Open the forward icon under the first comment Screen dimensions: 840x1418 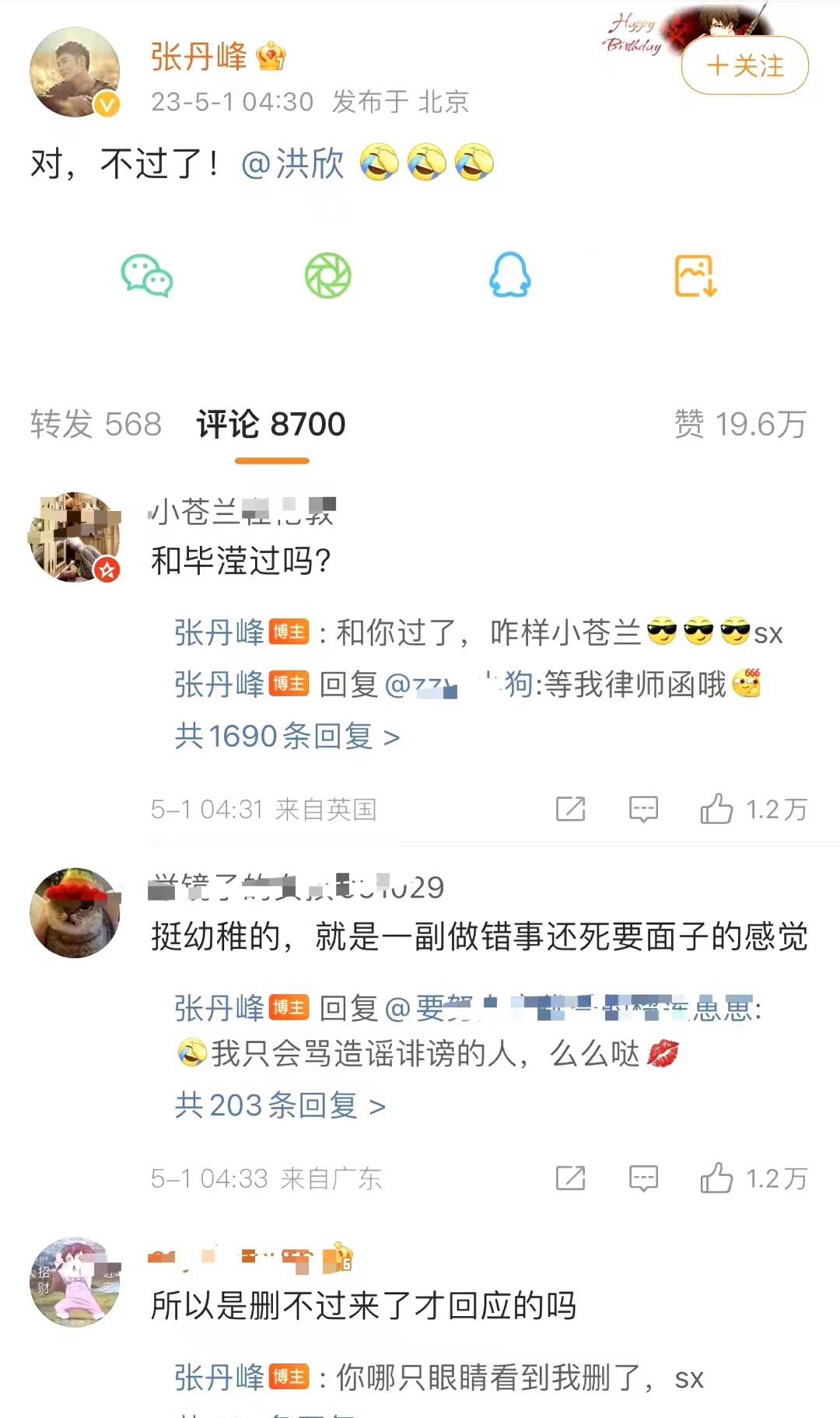(570, 810)
